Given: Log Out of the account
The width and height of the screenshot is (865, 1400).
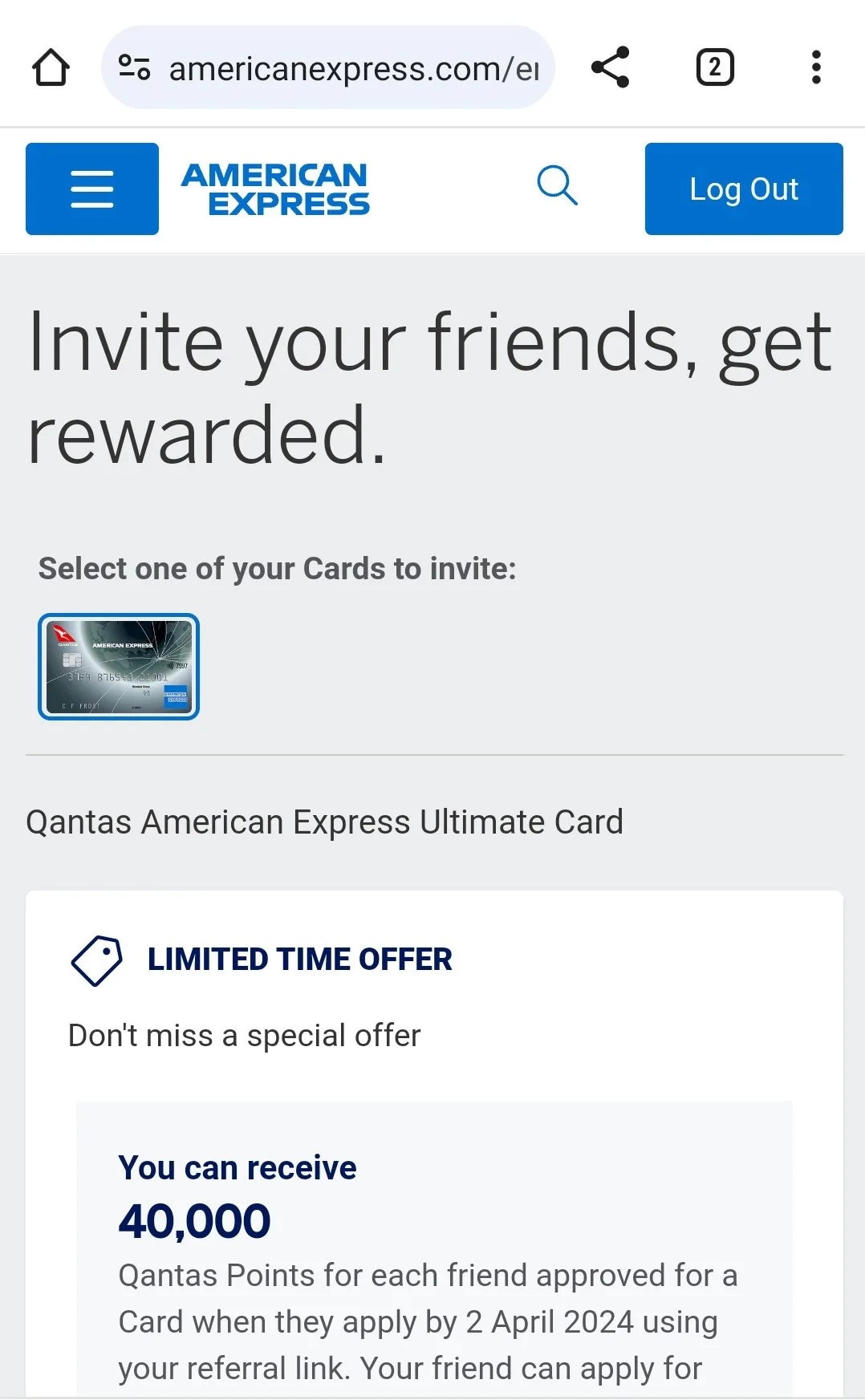Looking at the screenshot, I should click(743, 189).
